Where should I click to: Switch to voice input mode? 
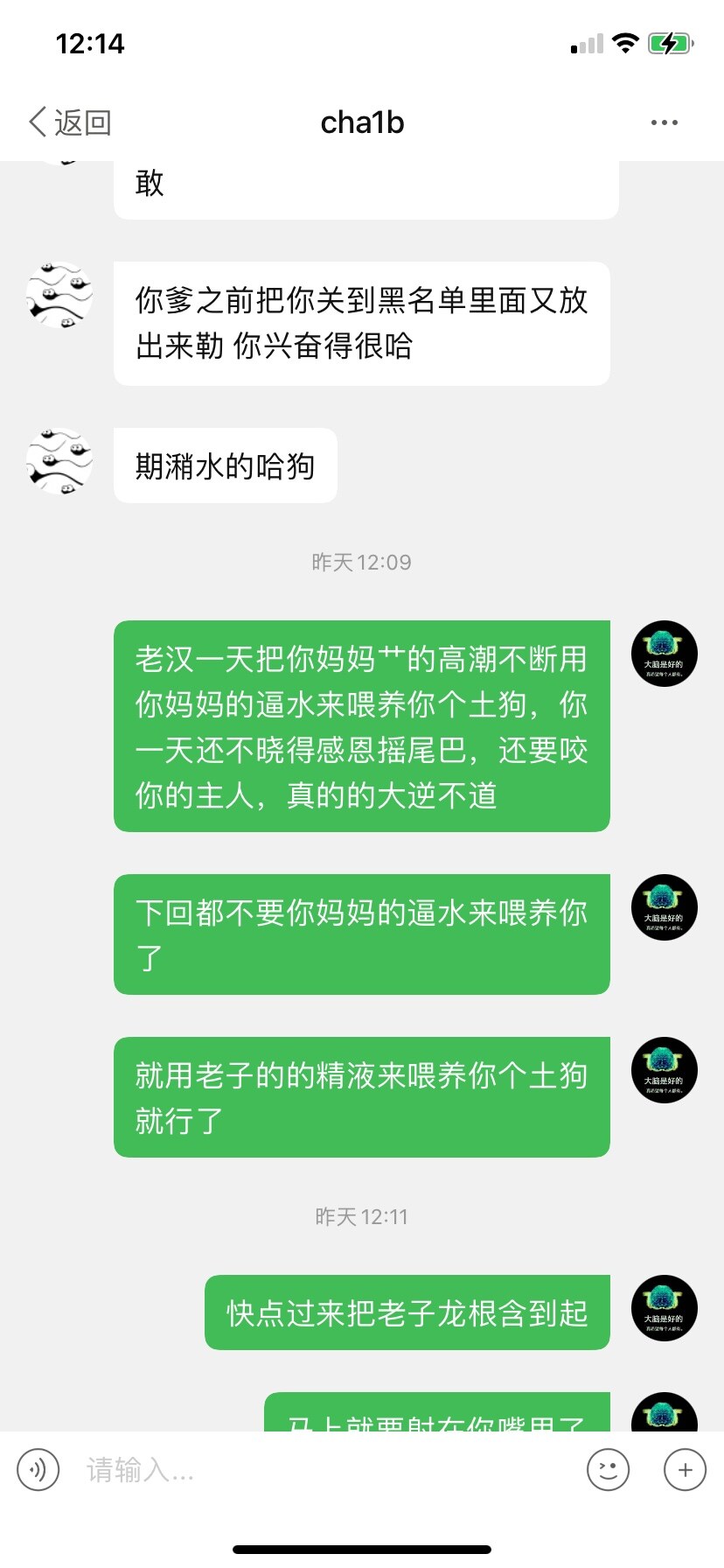pos(38,1469)
